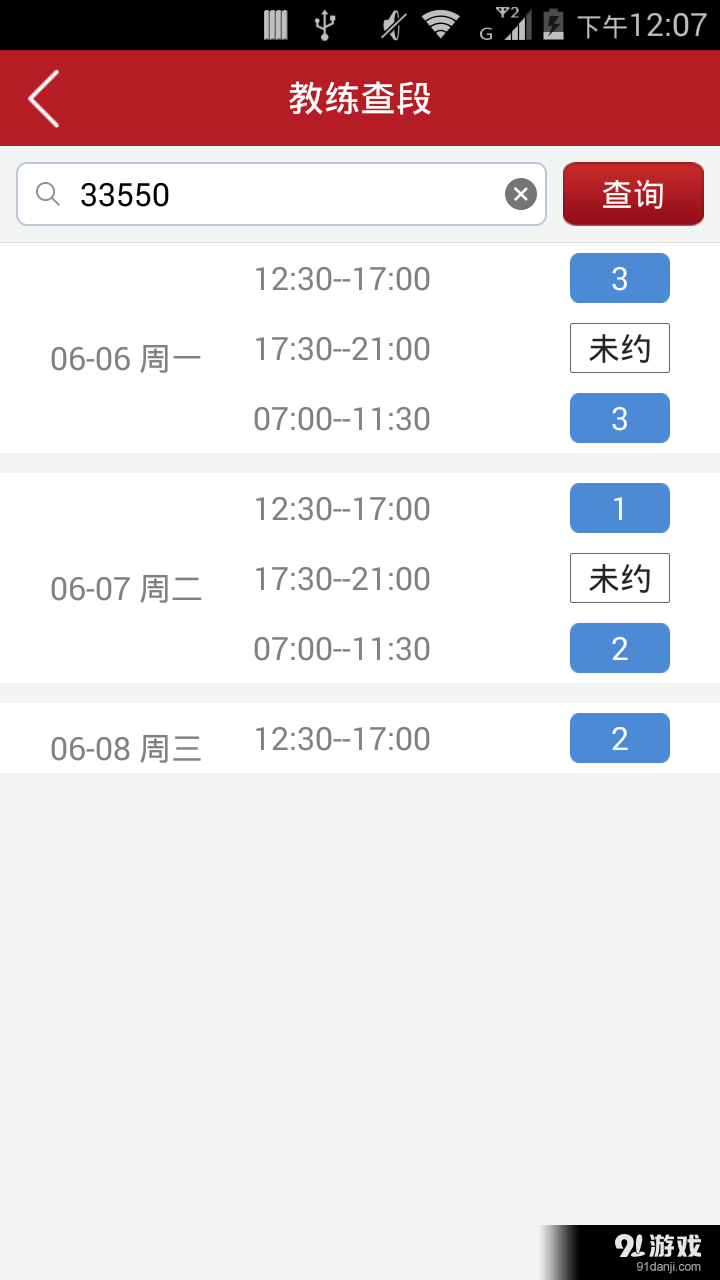
Task: Tap the 教练查段 title bar
Action: click(x=360, y=97)
